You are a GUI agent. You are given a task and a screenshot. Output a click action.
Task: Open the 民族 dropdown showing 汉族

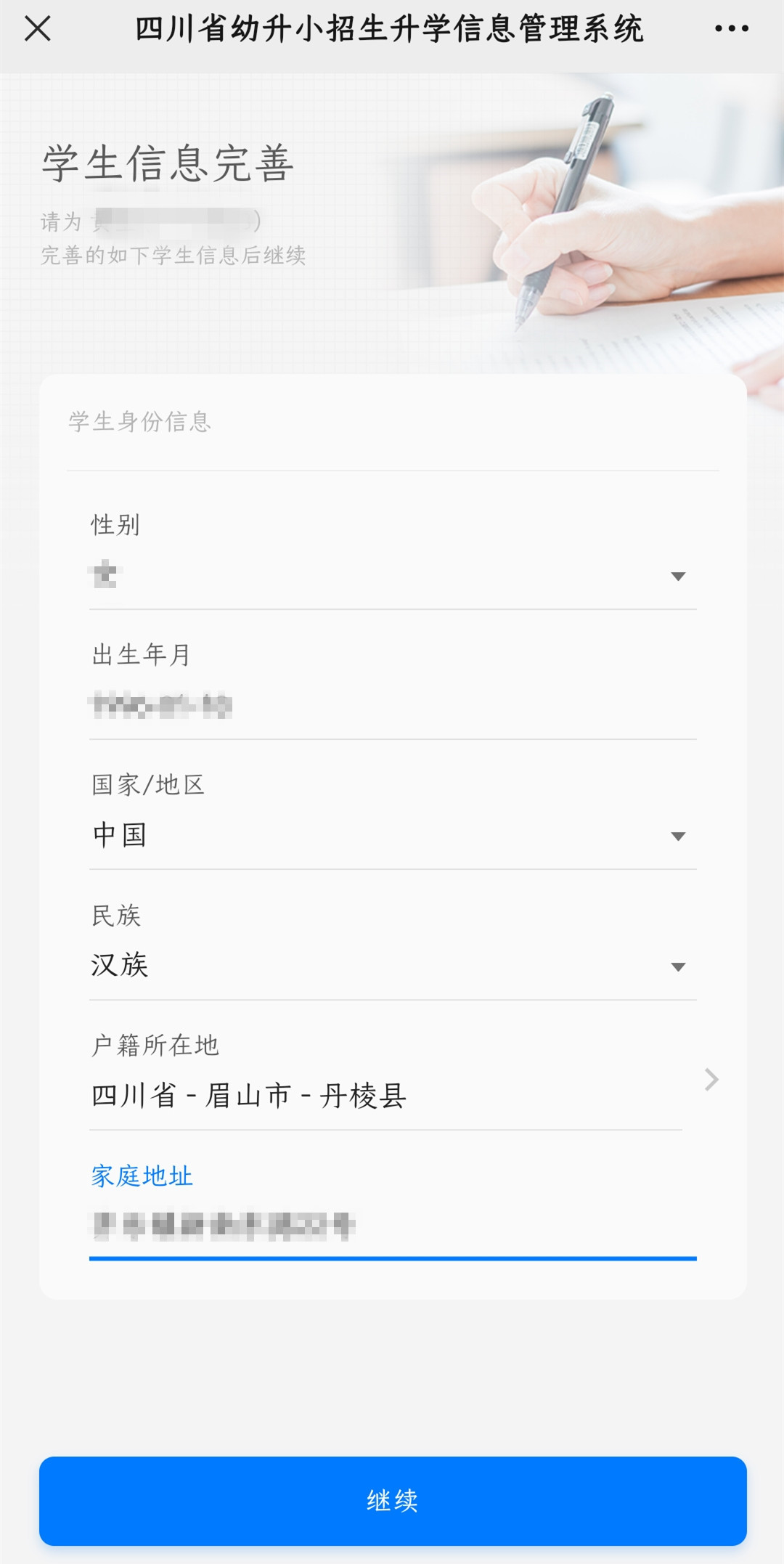(x=392, y=966)
